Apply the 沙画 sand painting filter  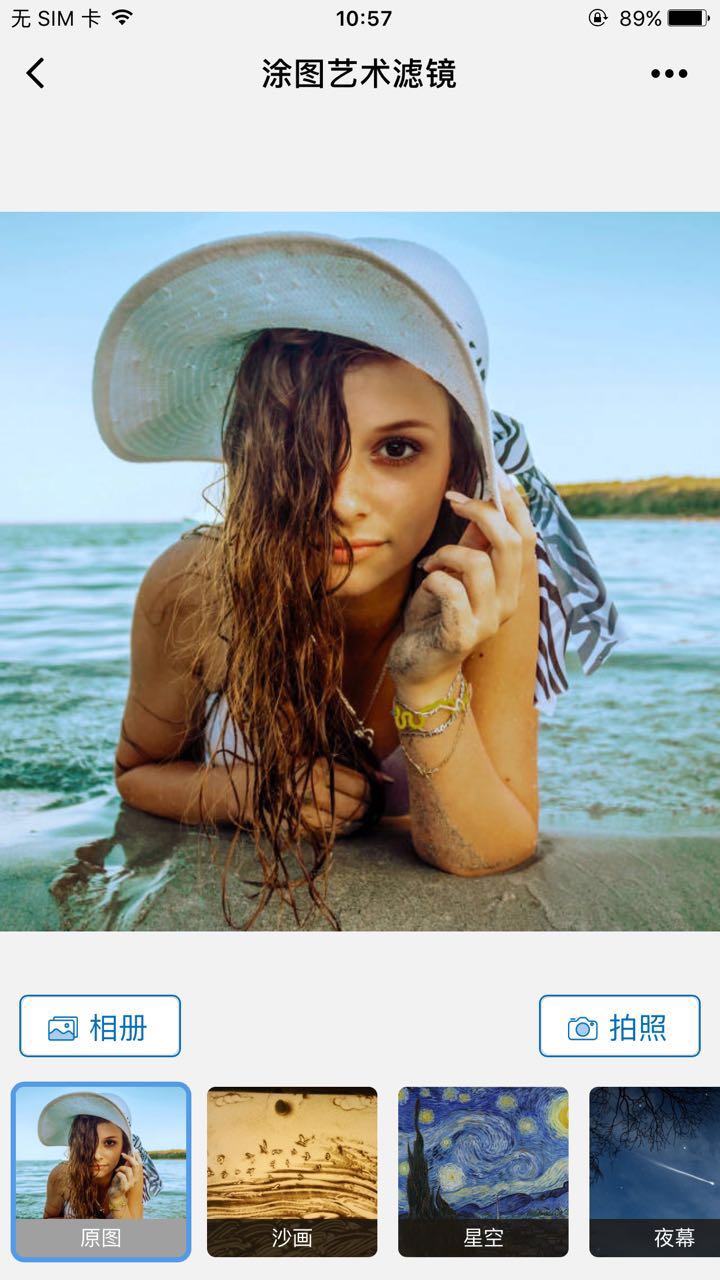coord(292,1171)
